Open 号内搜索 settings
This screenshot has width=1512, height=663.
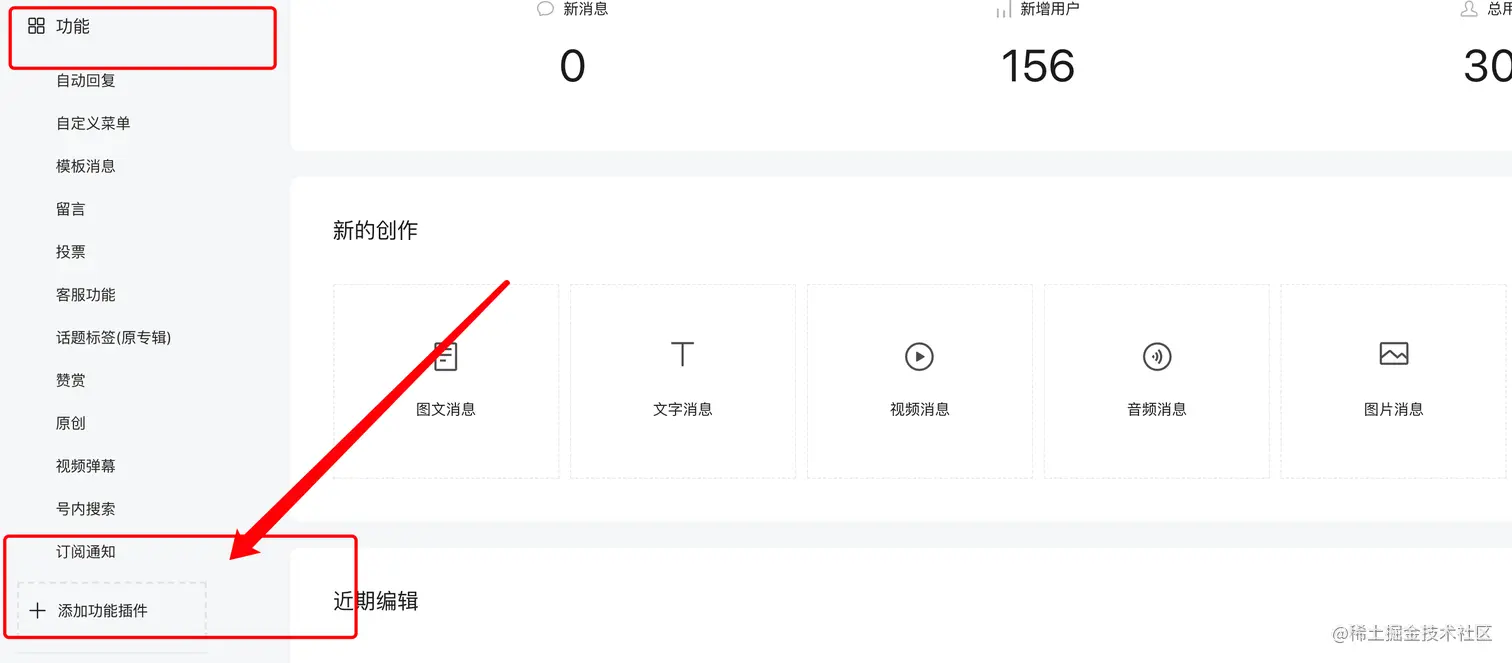[x=86, y=509]
